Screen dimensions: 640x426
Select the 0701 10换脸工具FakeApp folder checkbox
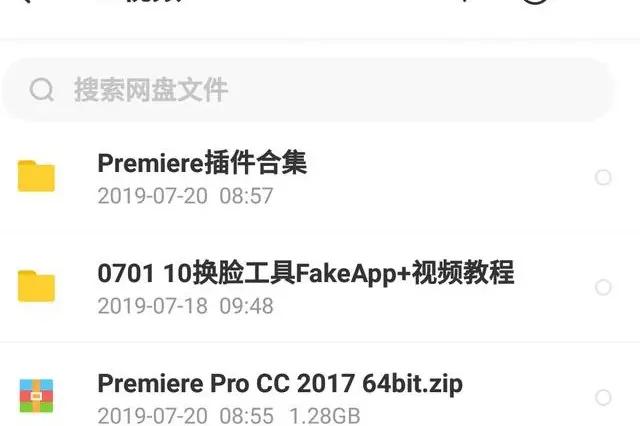click(x=603, y=288)
